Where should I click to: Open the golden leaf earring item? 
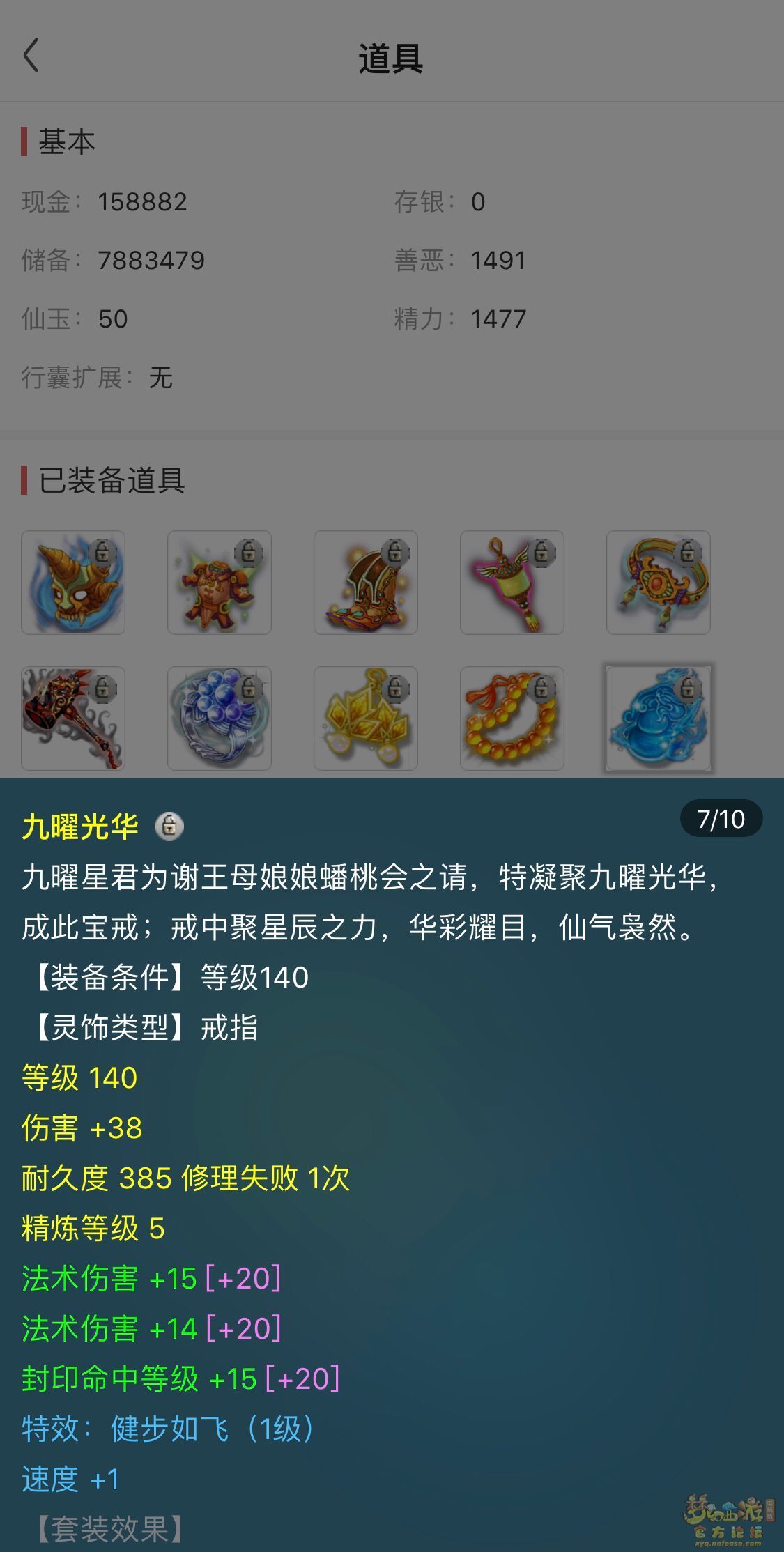pos(366,719)
